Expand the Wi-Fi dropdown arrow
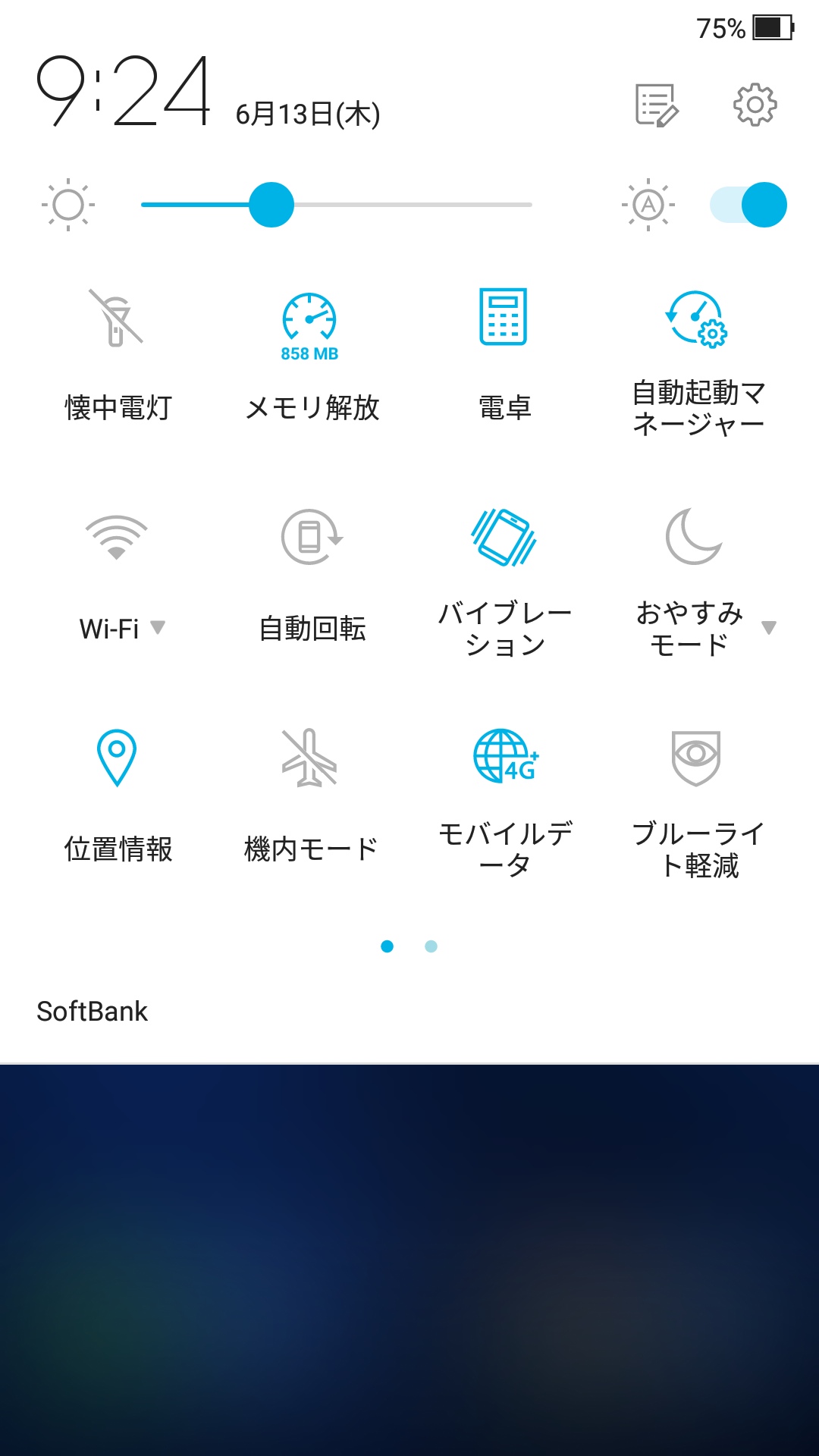The height and width of the screenshot is (1456, 819). (158, 627)
